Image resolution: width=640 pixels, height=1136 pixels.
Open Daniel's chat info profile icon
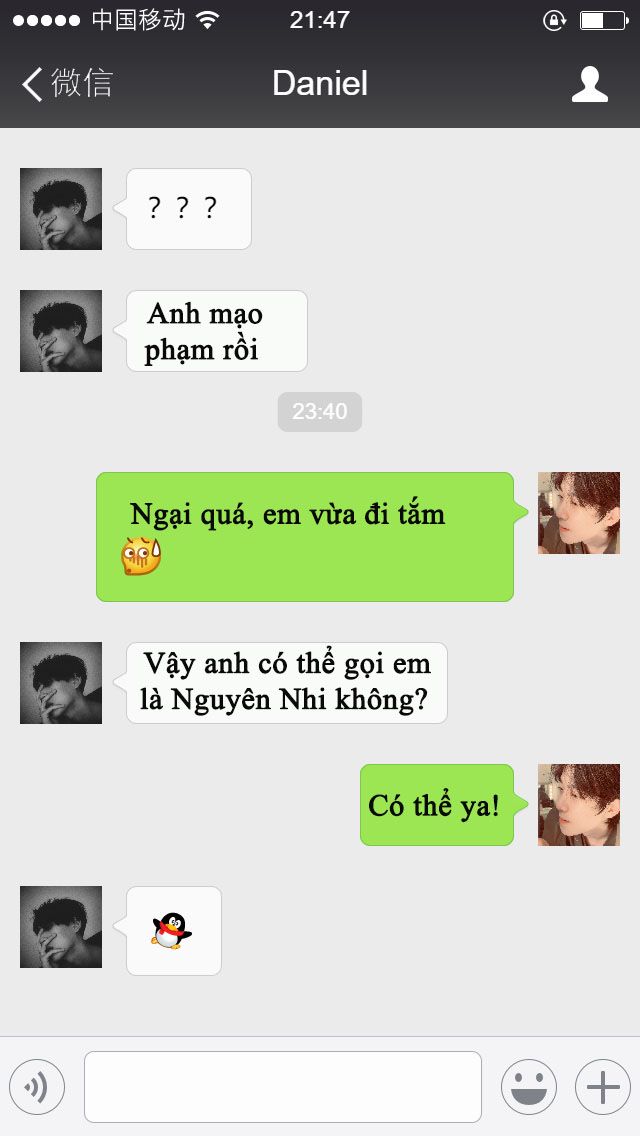click(x=589, y=84)
